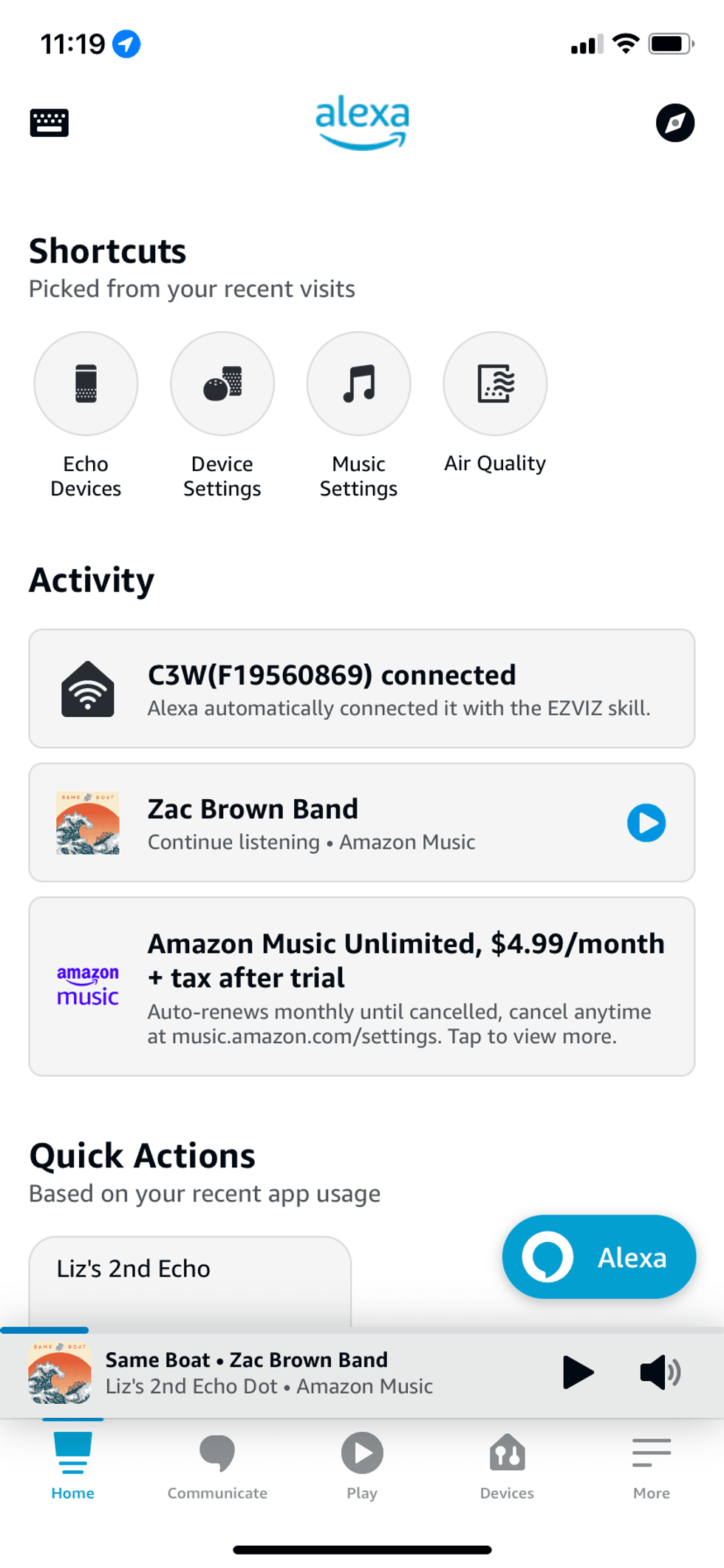The image size is (724, 1568).
Task: Open your profile avatar icon
Action: tap(673, 123)
